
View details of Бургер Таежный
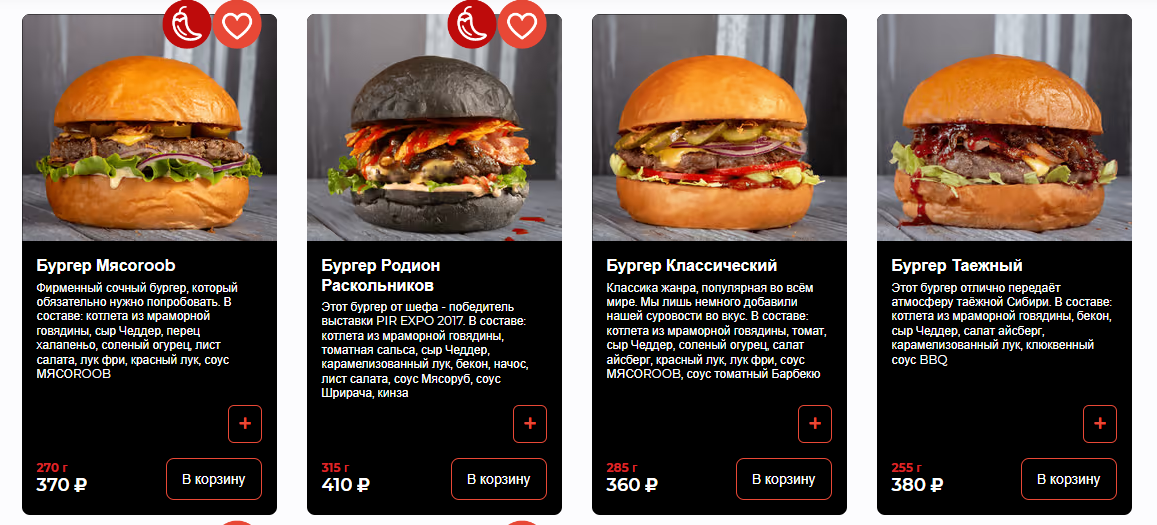click(x=956, y=266)
